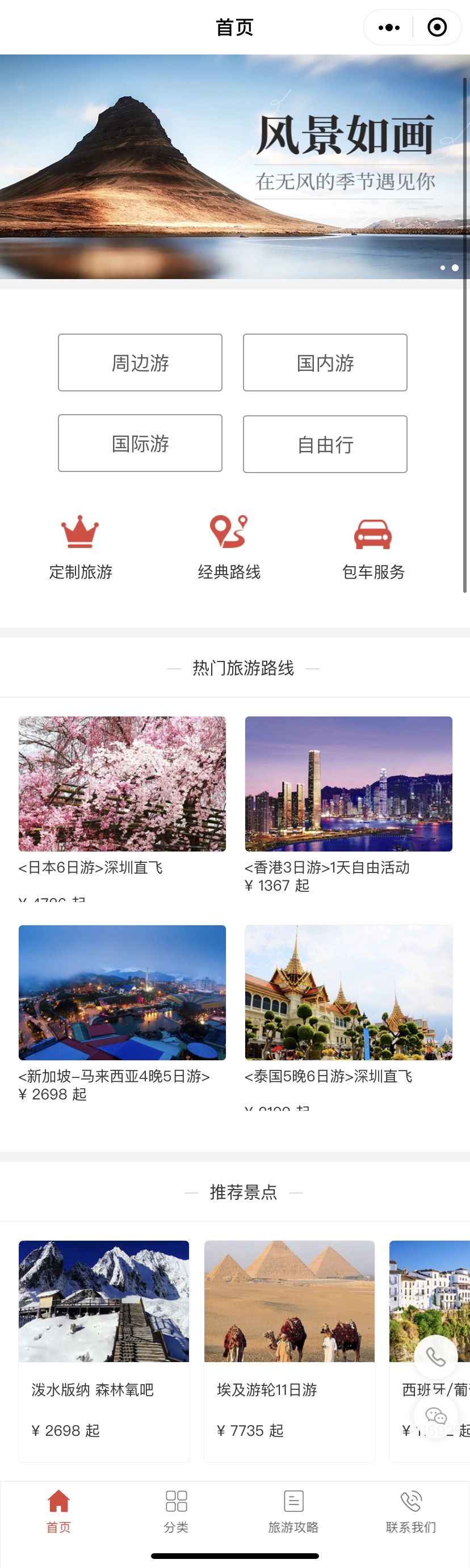
Task: Tap the 定制旅游 crown icon
Action: [81, 532]
